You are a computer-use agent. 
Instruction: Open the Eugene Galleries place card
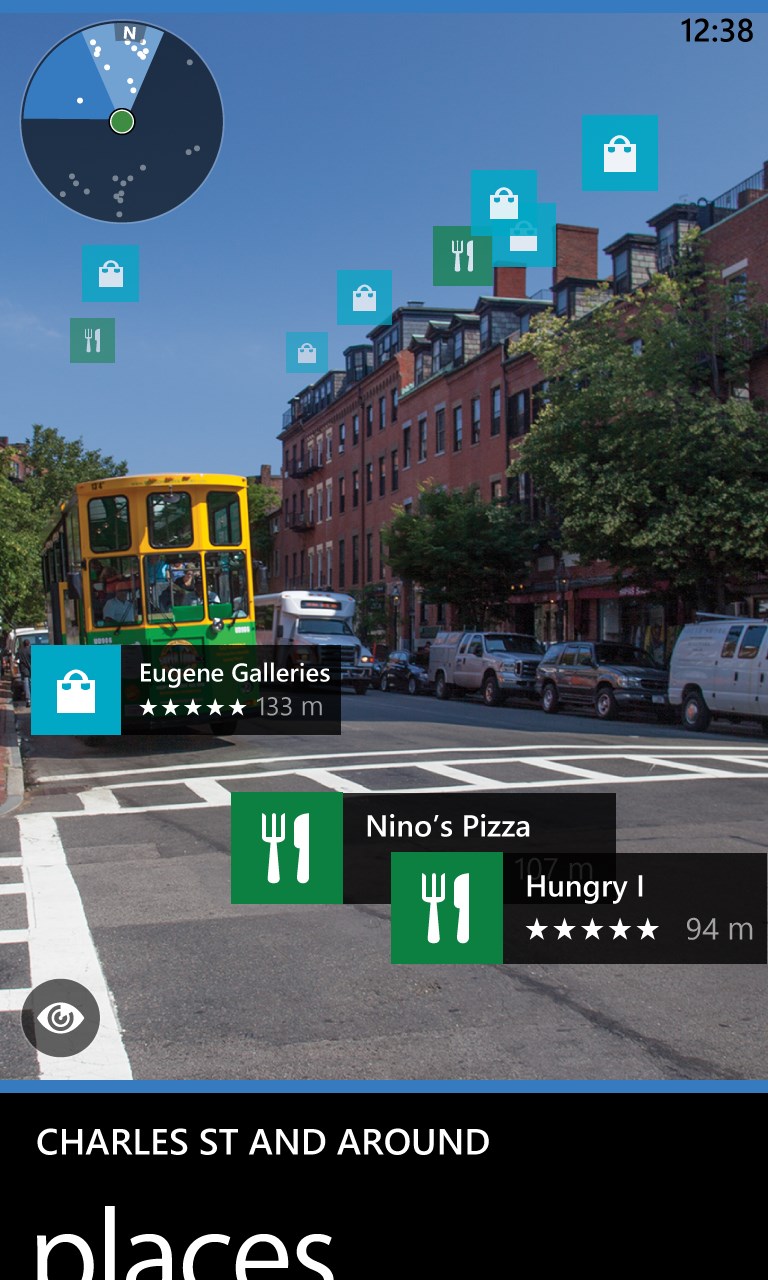(x=186, y=690)
